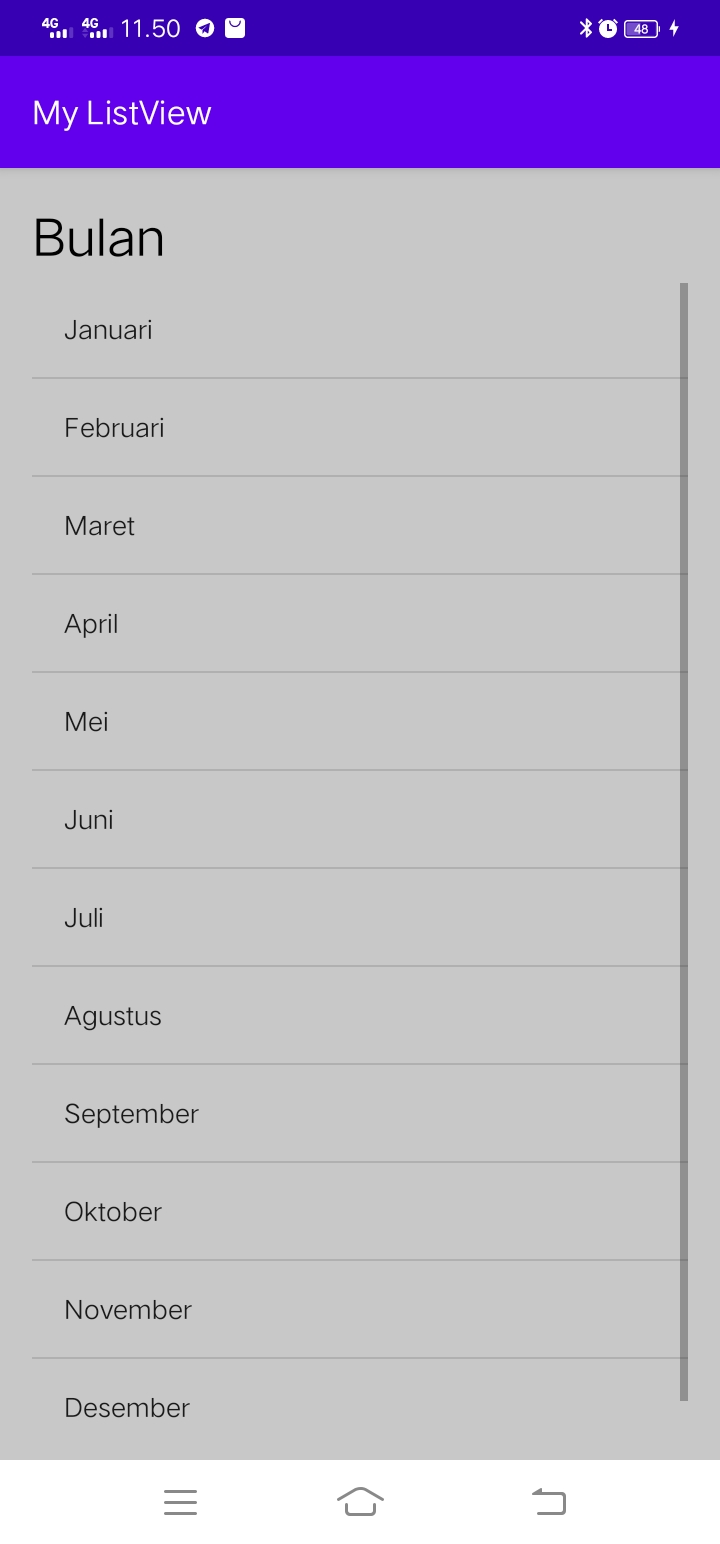This screenshot has width=720, height=1544.
Task: Open the Telegram notification icon
Action: click(204, 28)
